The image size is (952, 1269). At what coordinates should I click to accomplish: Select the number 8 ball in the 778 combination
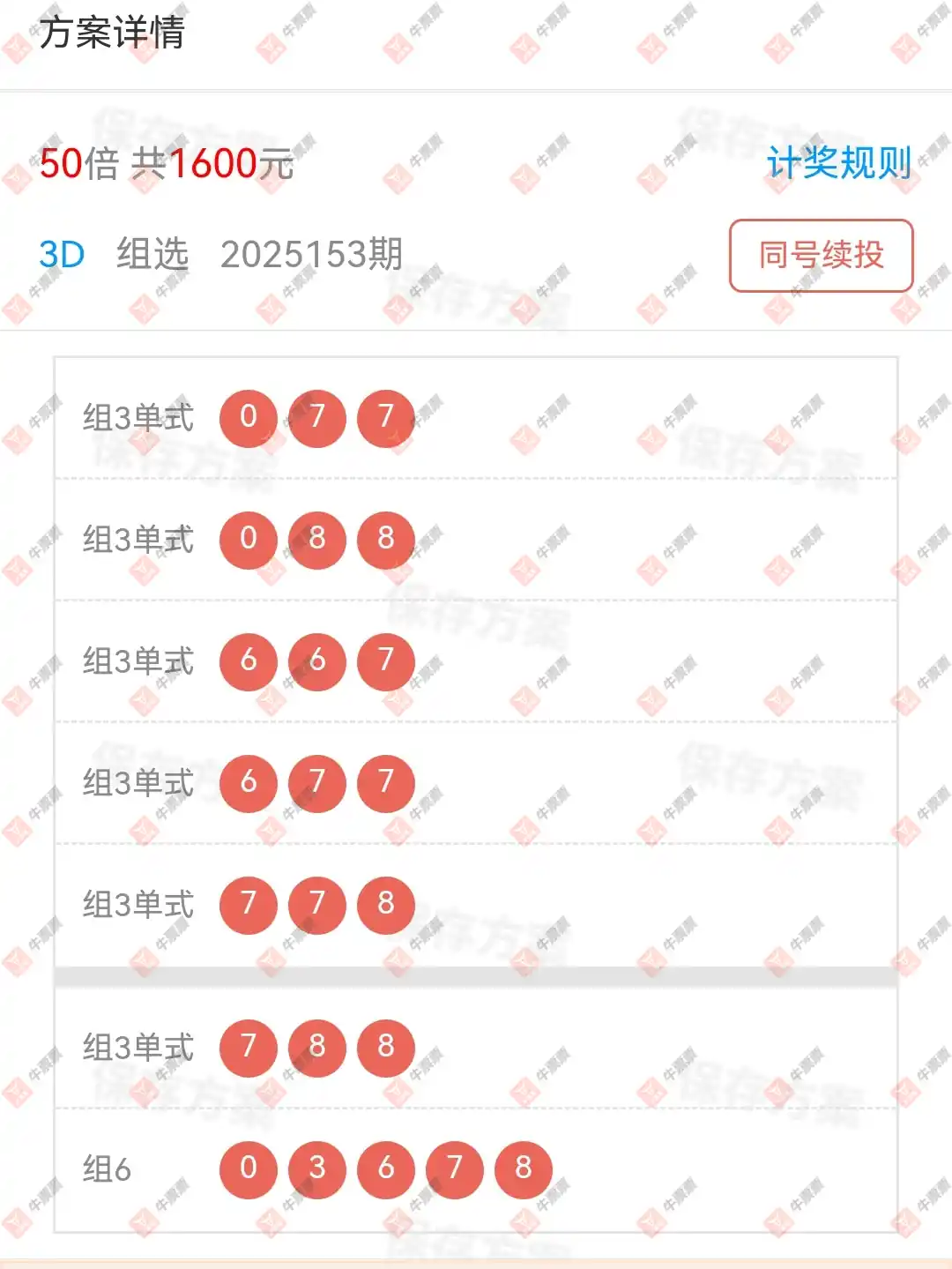(384, 904)
